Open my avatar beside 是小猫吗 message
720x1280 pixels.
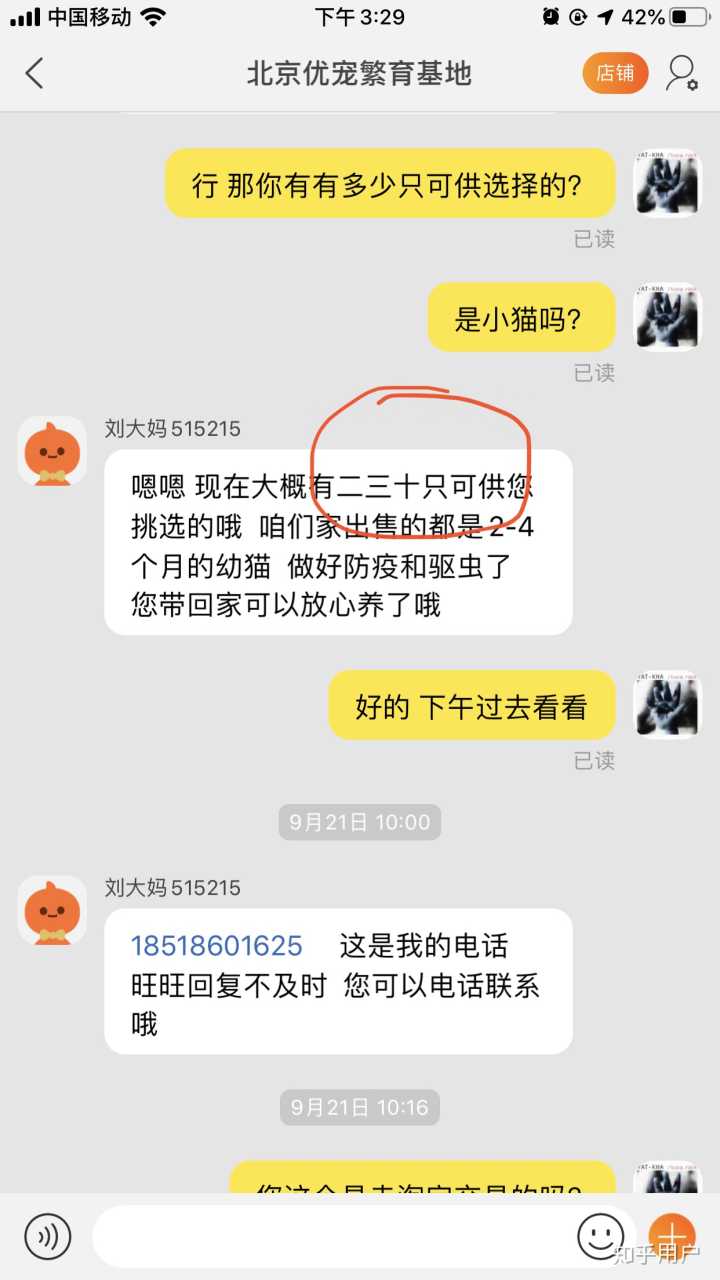click(668, 317)
